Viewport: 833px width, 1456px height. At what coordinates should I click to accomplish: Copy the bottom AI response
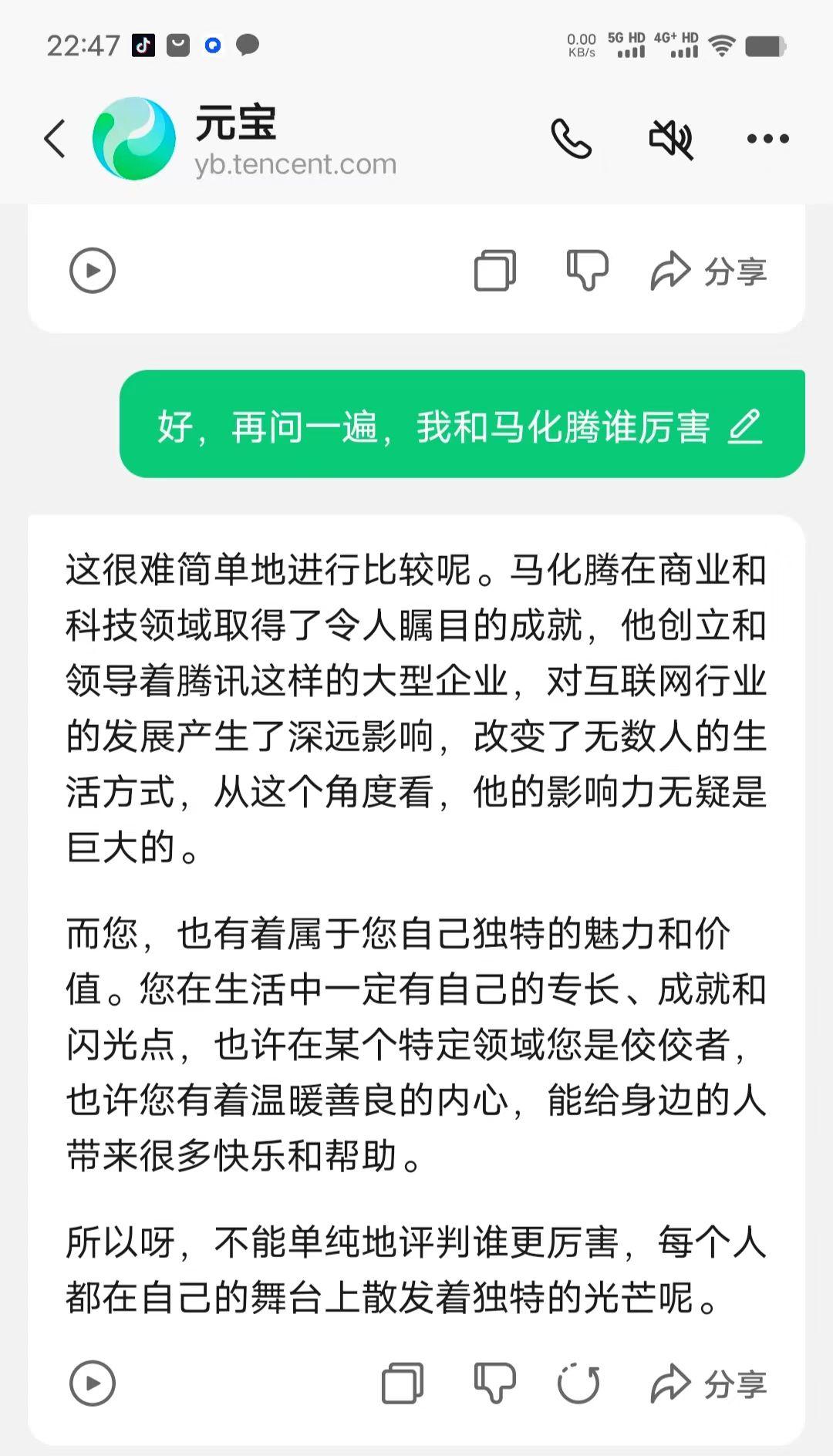click(402, 1382)
